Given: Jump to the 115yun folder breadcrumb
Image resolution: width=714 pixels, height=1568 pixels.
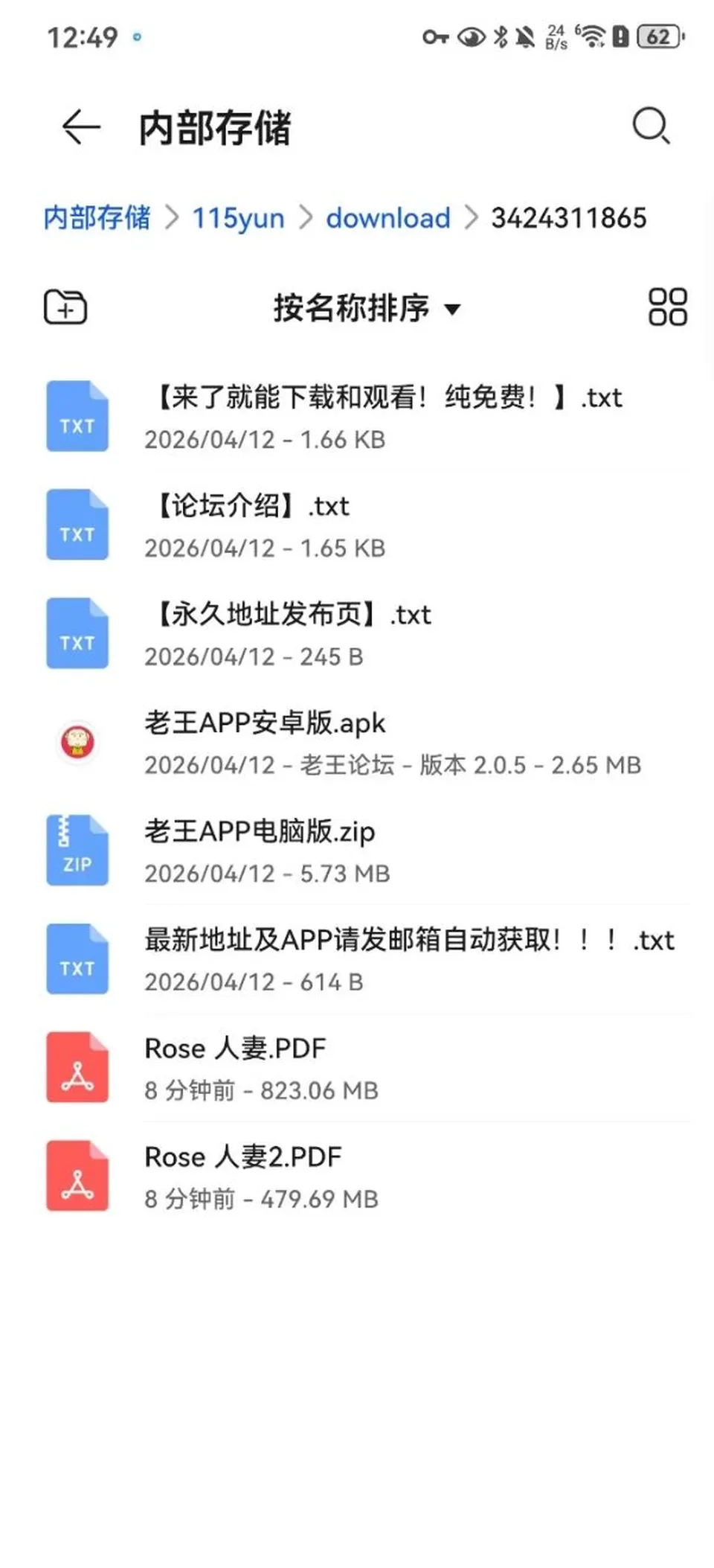Looking at the screenshot, I should 238,218.
